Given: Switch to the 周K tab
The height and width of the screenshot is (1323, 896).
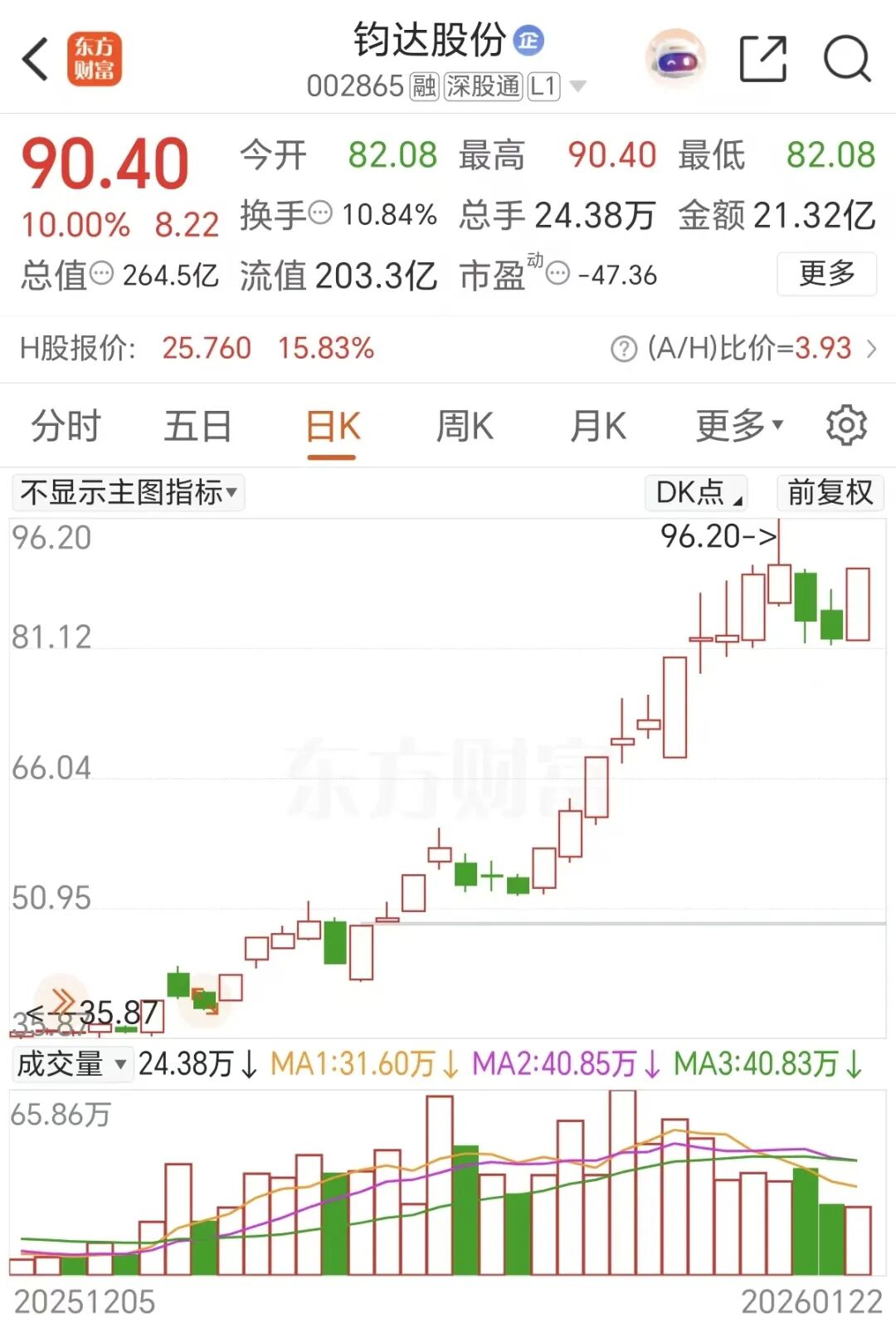Looking at the screenshot, I should coord(465,425).
